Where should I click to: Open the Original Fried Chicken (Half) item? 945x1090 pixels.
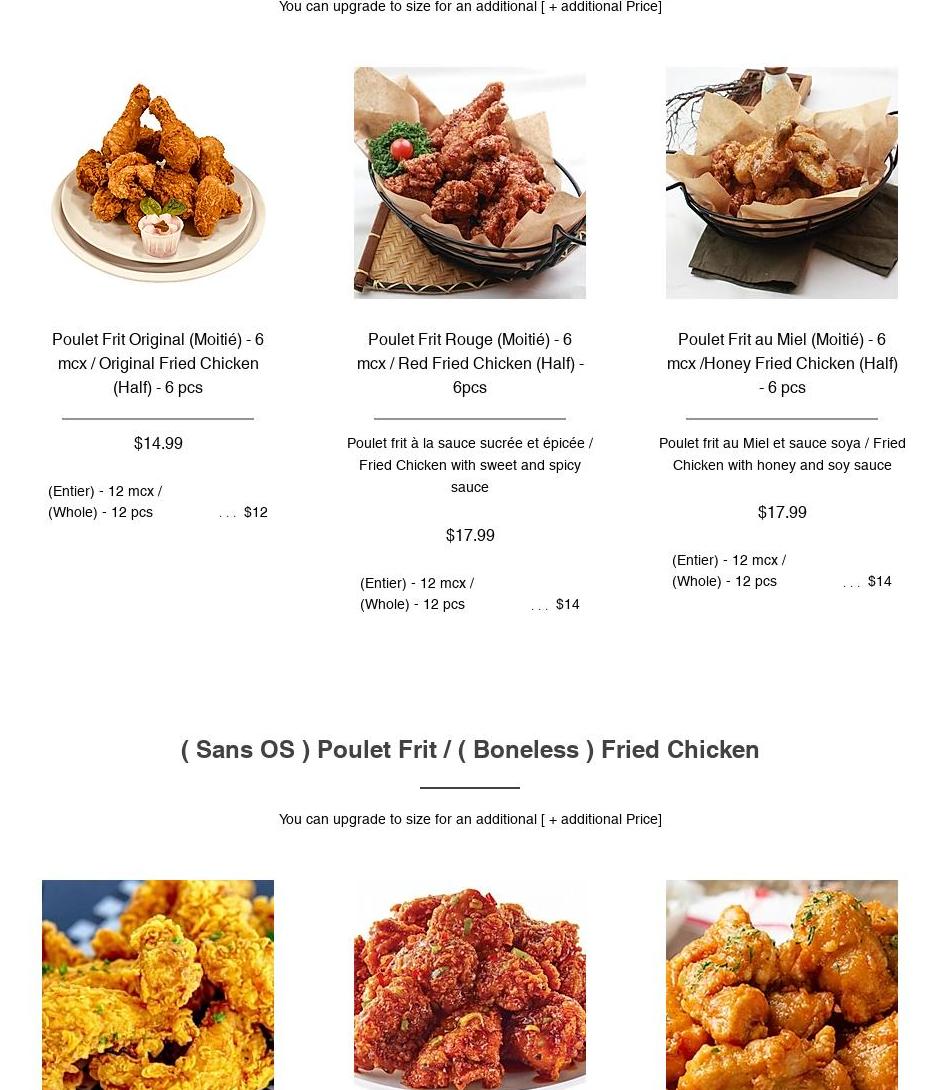(x=158, y=362)
